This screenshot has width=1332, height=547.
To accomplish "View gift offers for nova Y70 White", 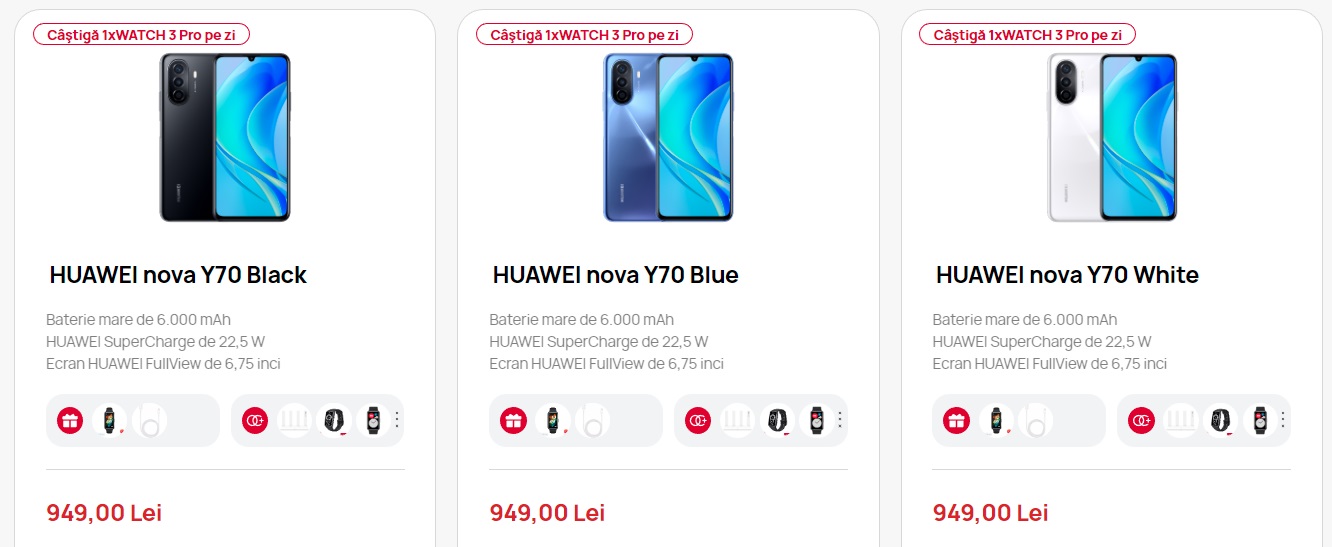I will point(955,421).
